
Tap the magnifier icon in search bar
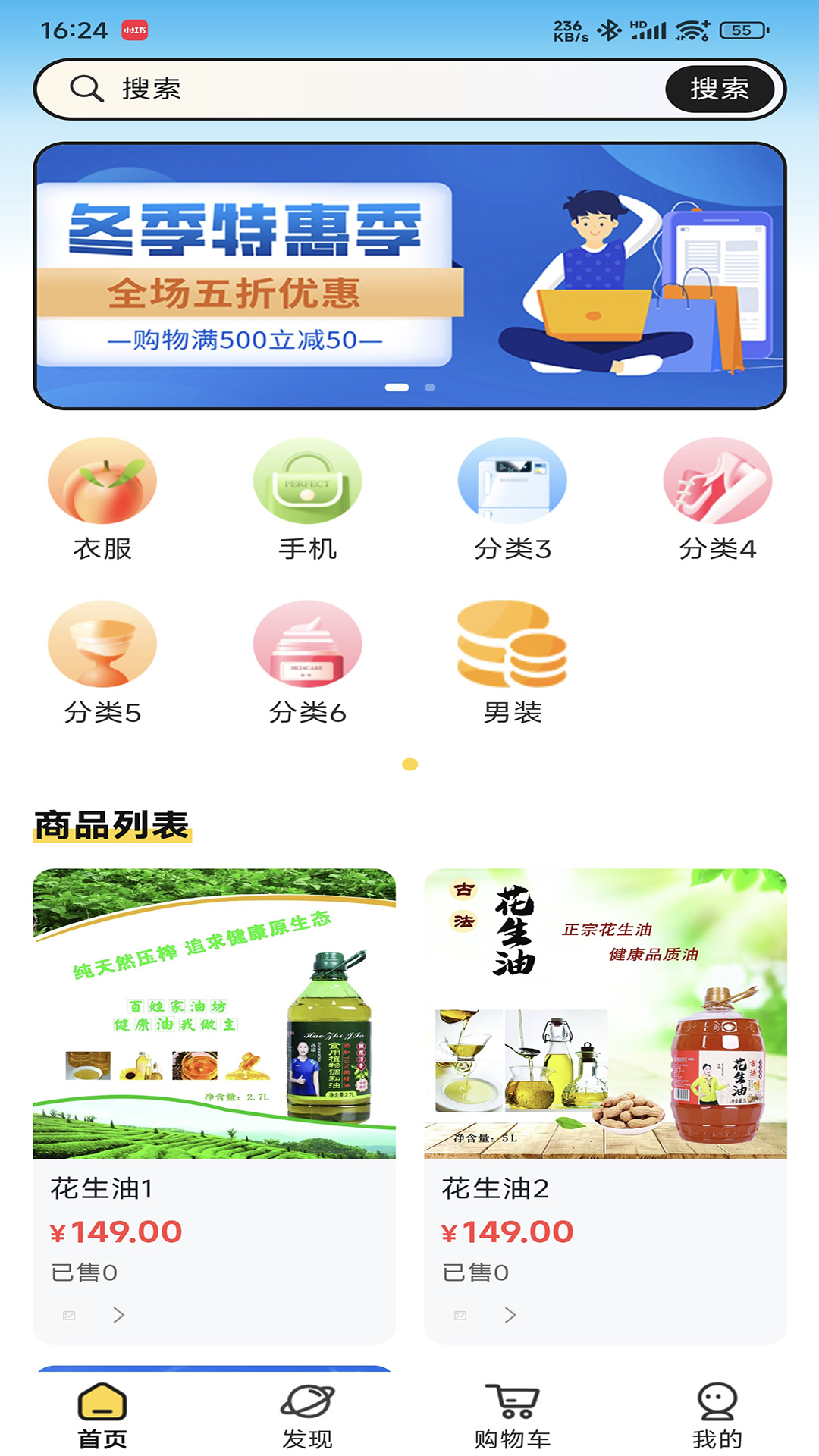click(86, 89)
